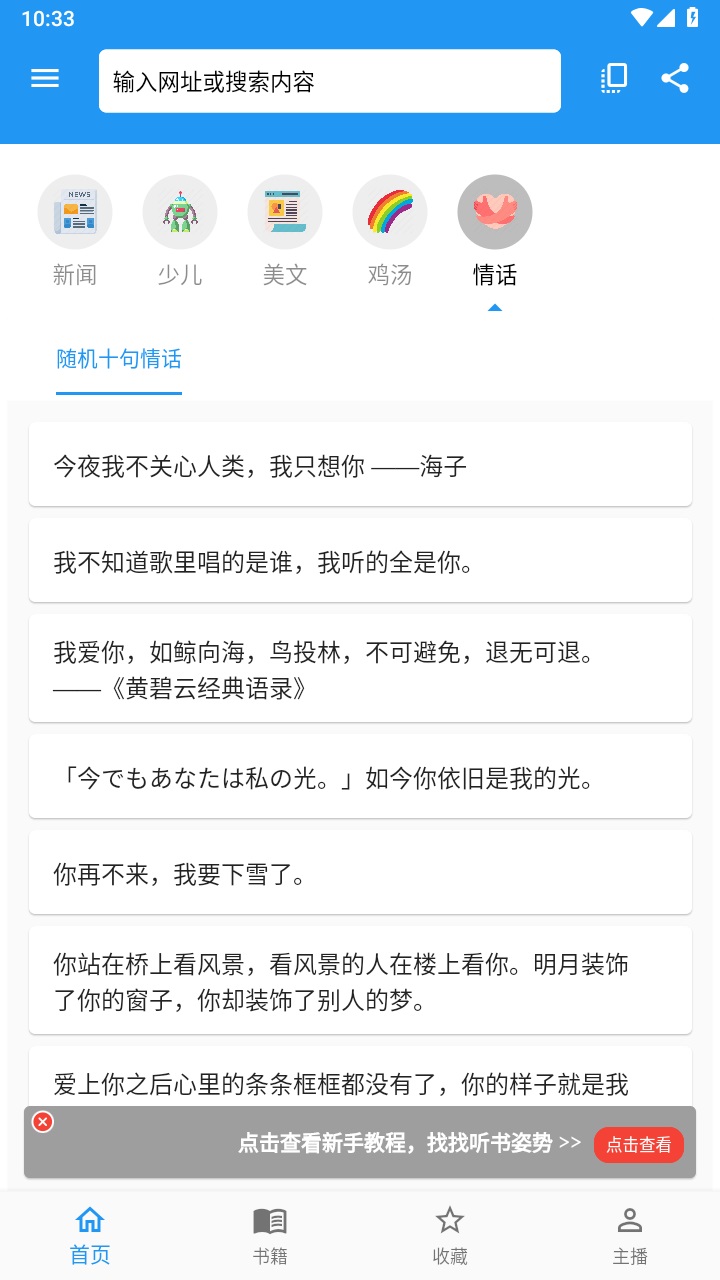Tap the 鸡汤 rainbow category icon
Image resolution: width=720 pixels, height=1280 pixels.
pos(390,211)
